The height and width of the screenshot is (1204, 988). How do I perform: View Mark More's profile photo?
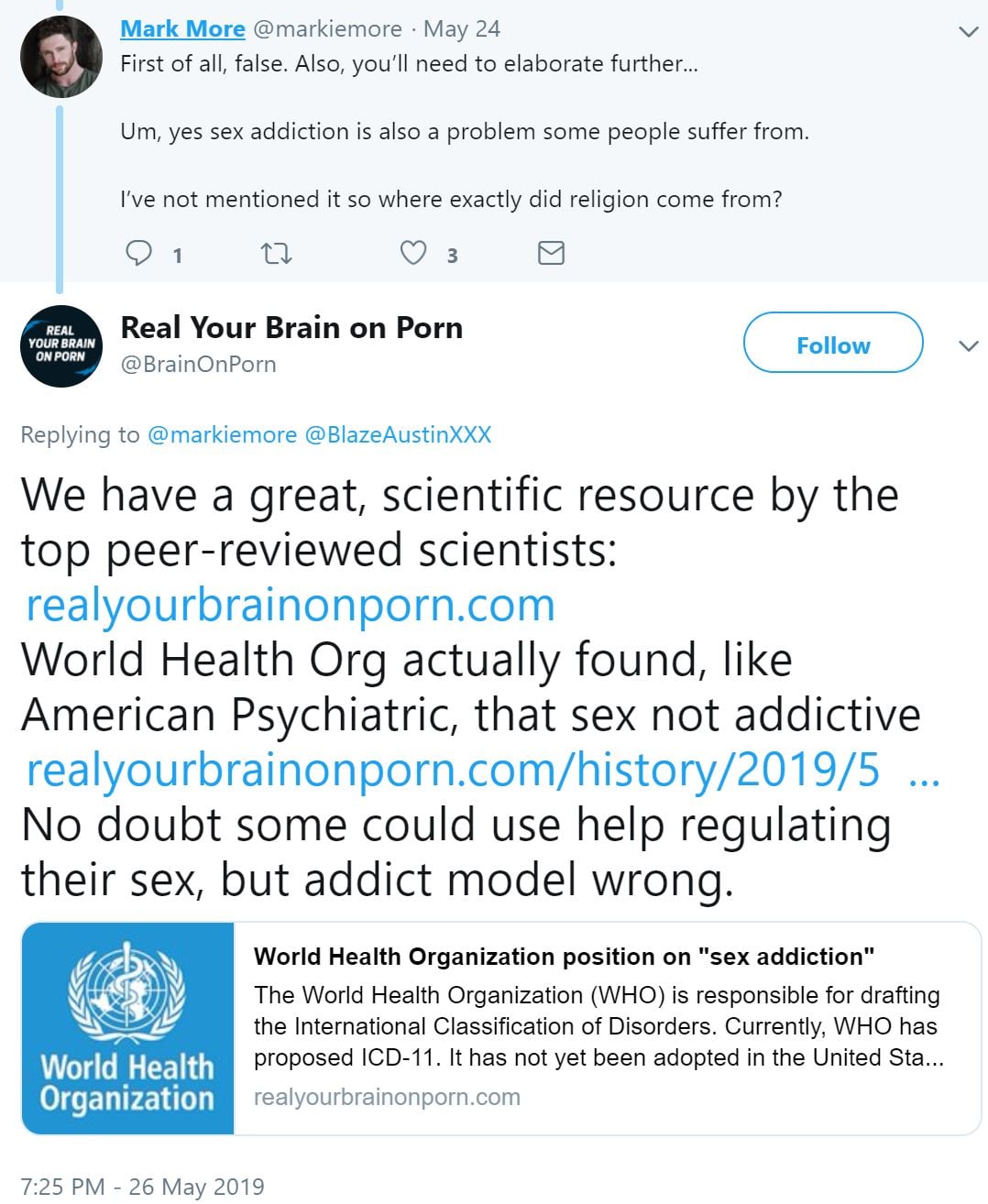(x=61, y=57)
